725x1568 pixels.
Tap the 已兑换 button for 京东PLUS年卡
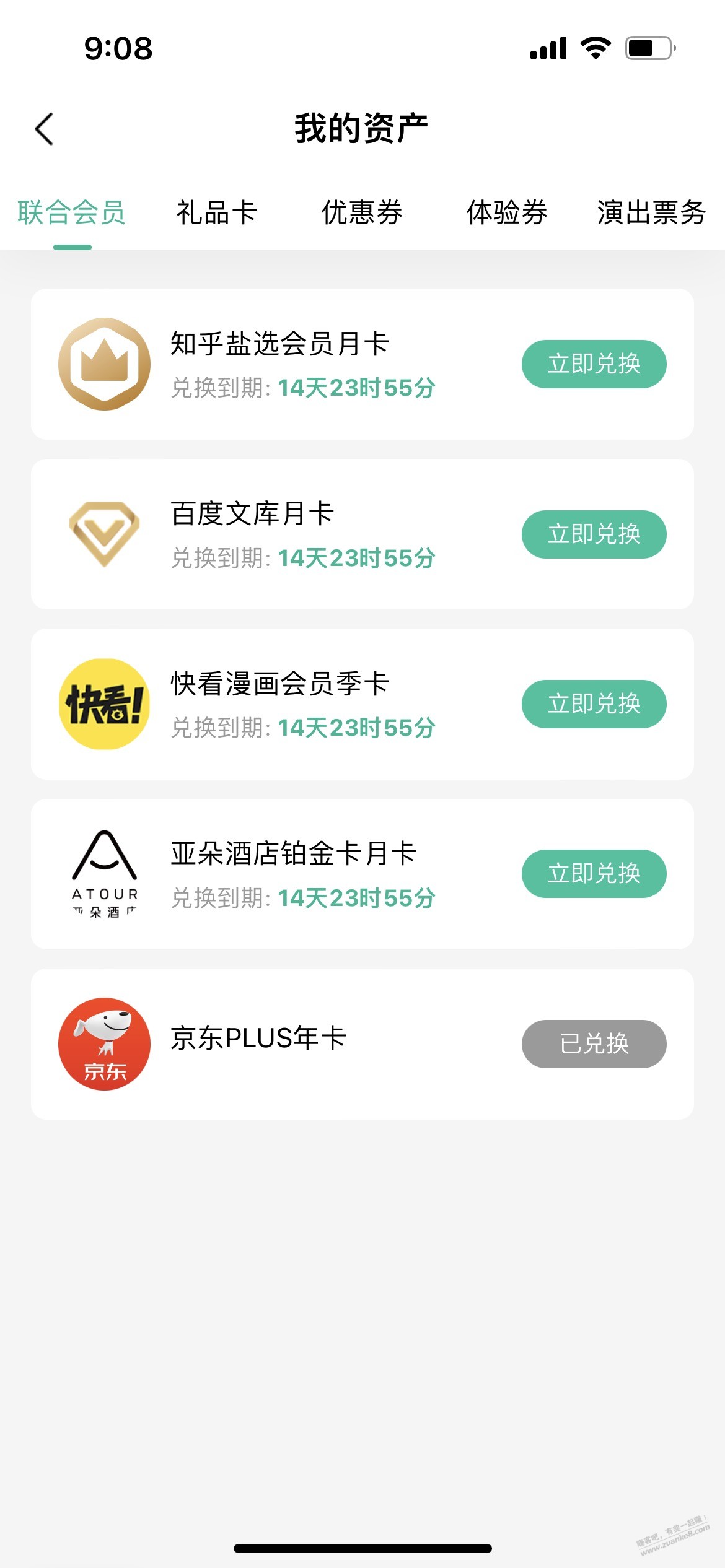pos(594,1044)
